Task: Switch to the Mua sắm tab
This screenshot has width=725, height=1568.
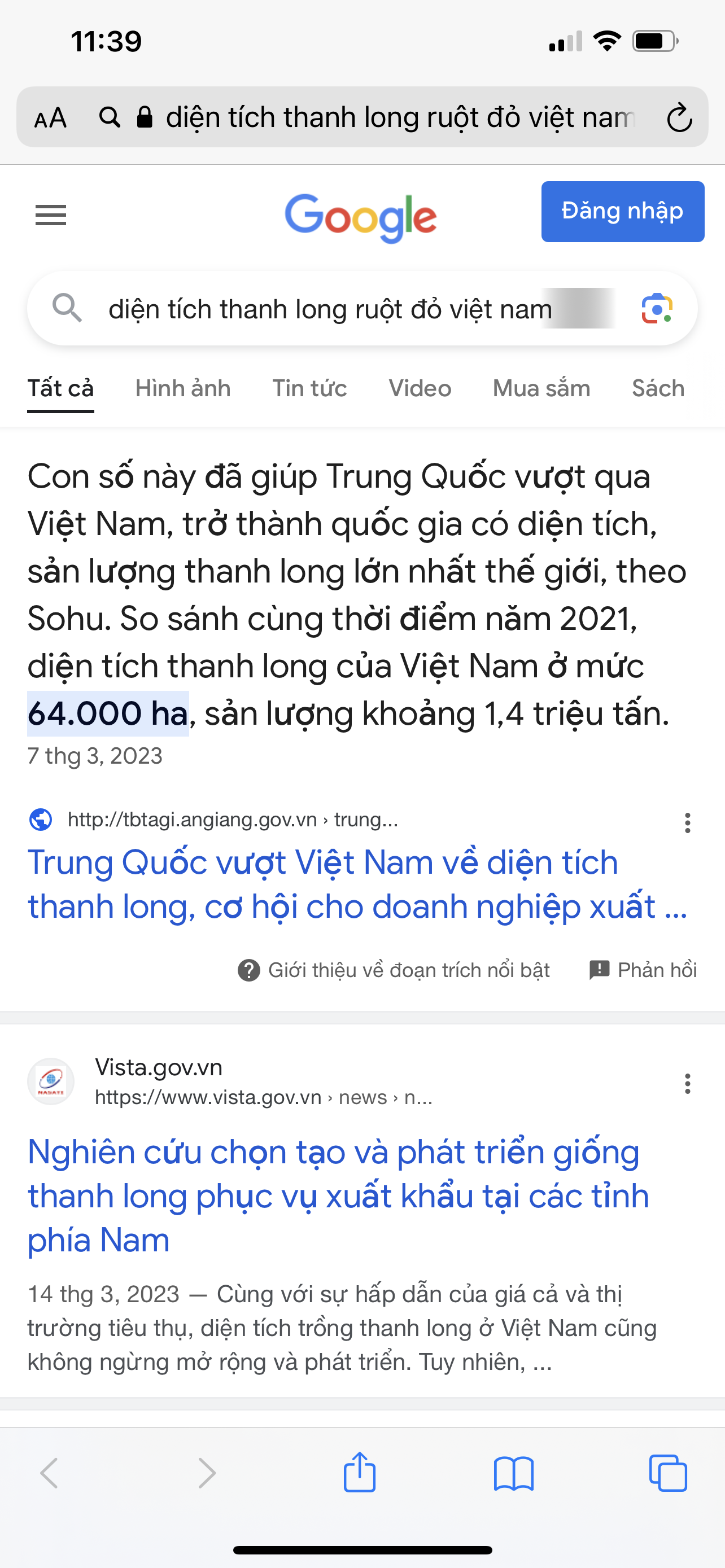Action: (x=541, y=388)
